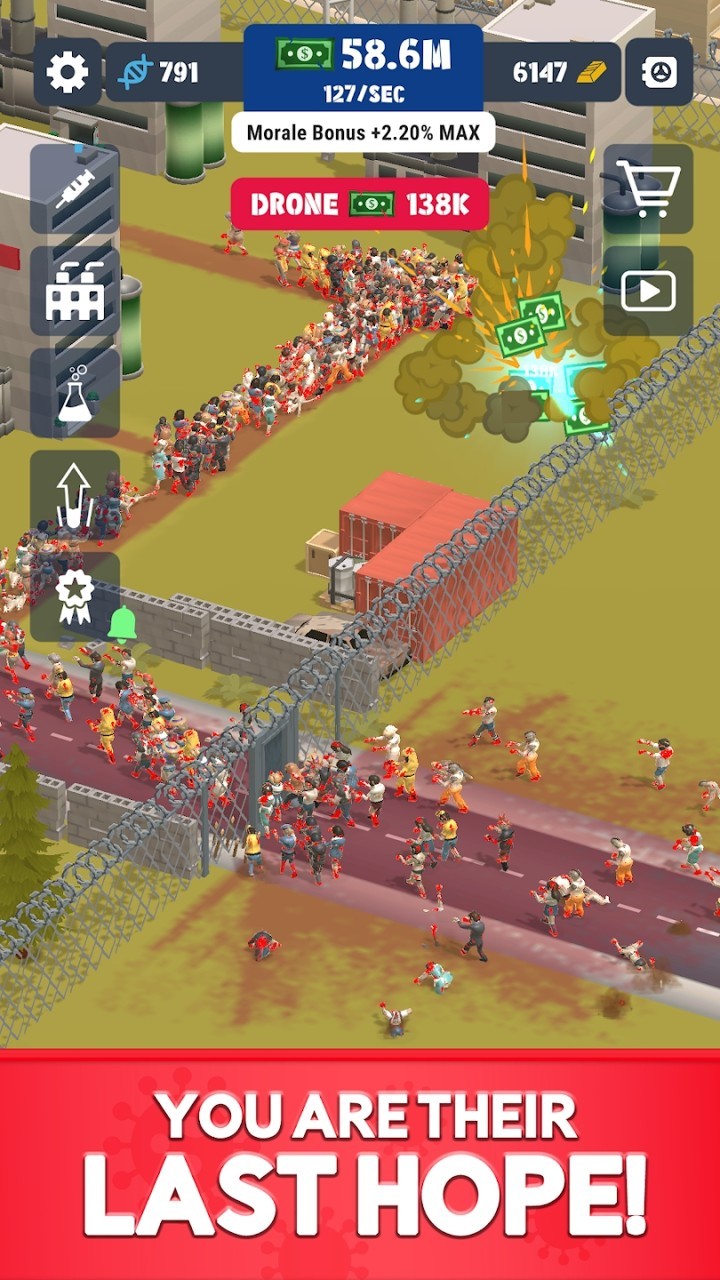Open the shopping cart store
The height and width of the screenshot is (1280, 720).
pyautogui.click(x=648, y=188)
